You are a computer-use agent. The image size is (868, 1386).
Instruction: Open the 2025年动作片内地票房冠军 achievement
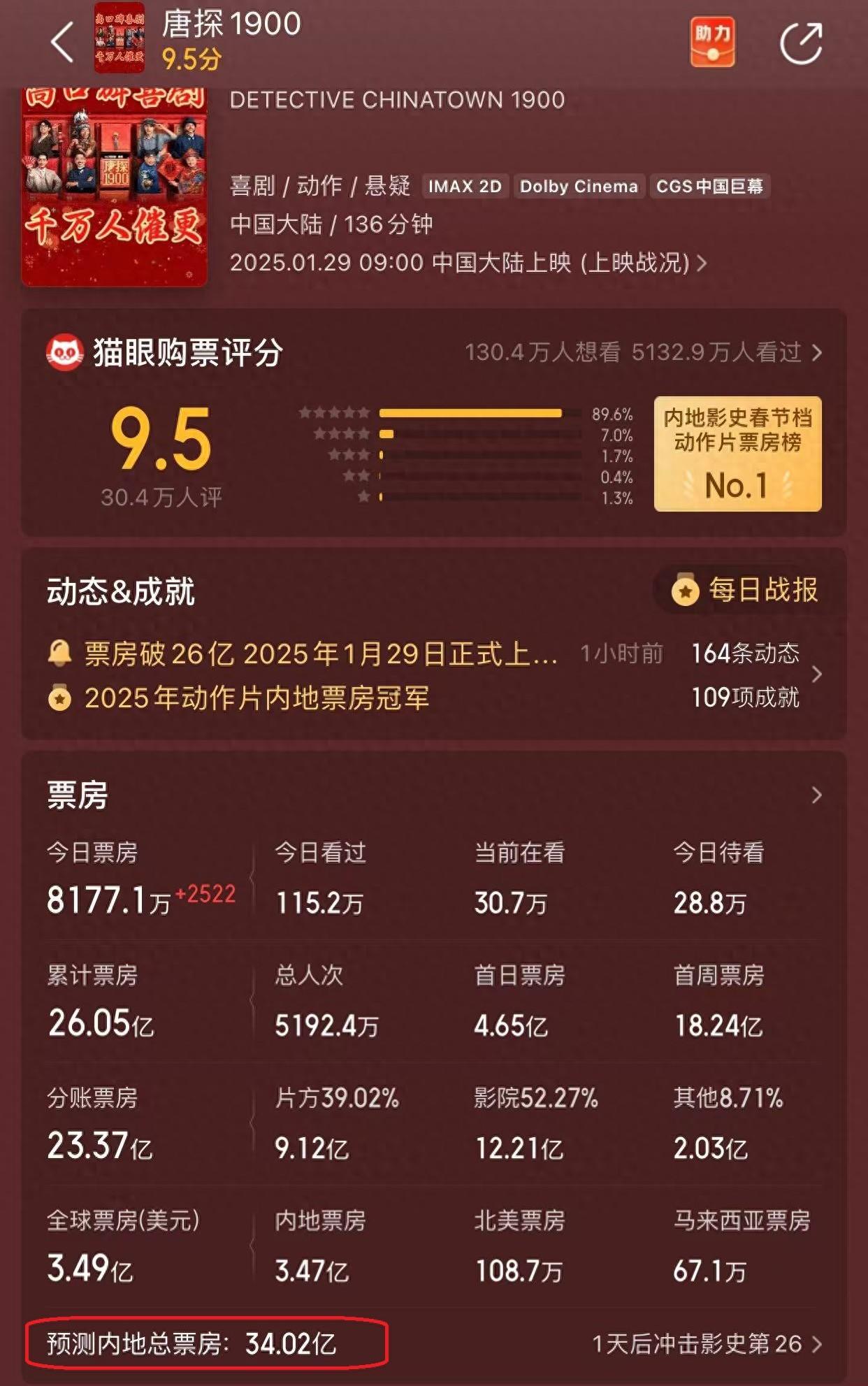256,698
